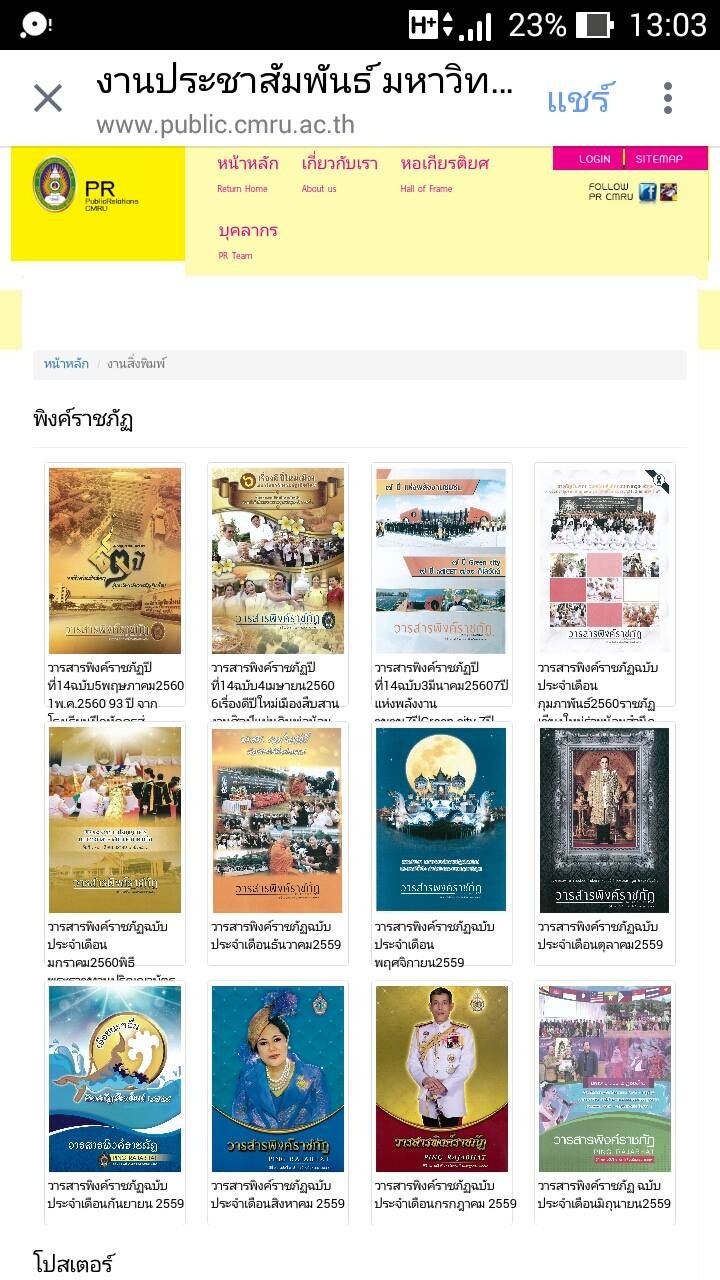This screenshot has height=1280, width=720.
Task: Go to หน้าหลัก Return Home
Action: [247, 171]
